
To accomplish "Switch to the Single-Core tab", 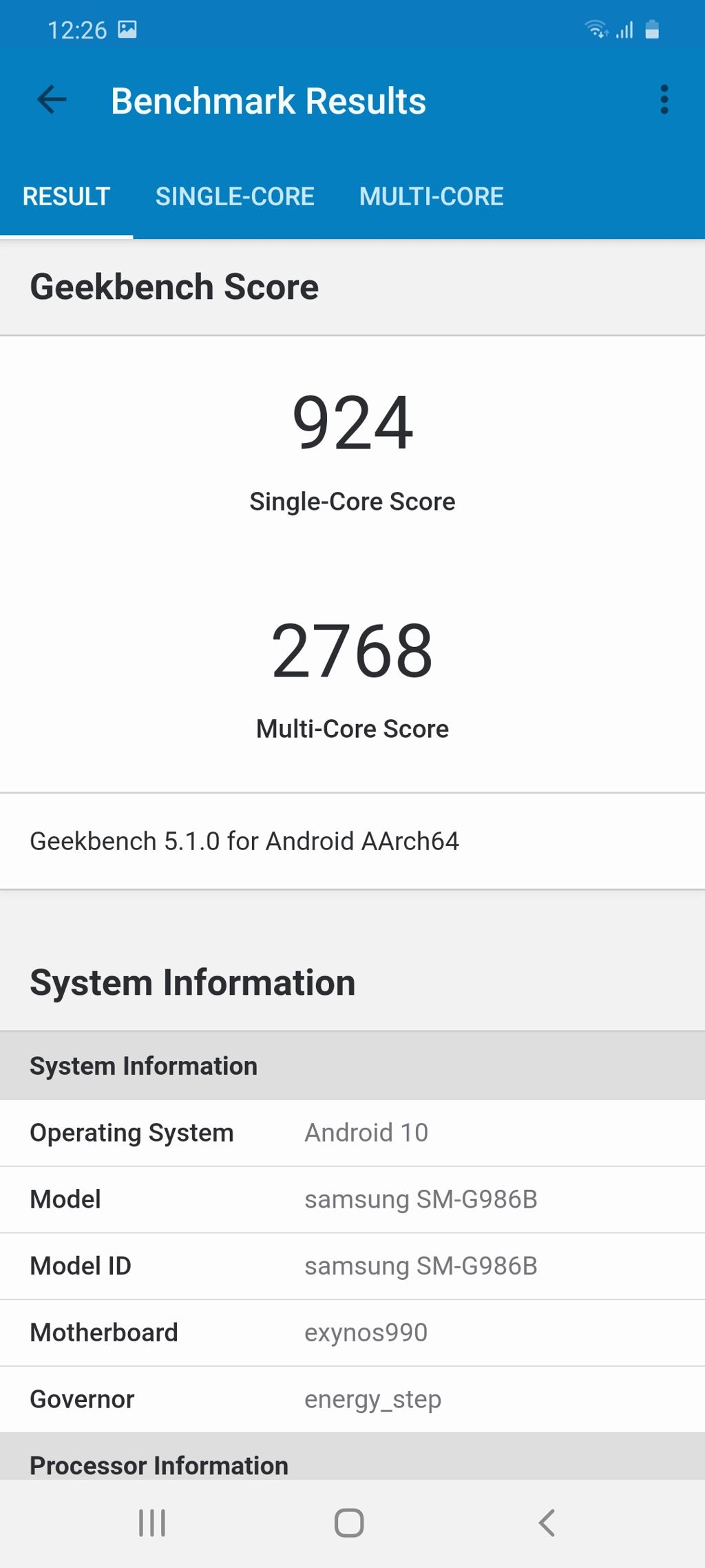I will pyautogui.click(x=235, y=197).
